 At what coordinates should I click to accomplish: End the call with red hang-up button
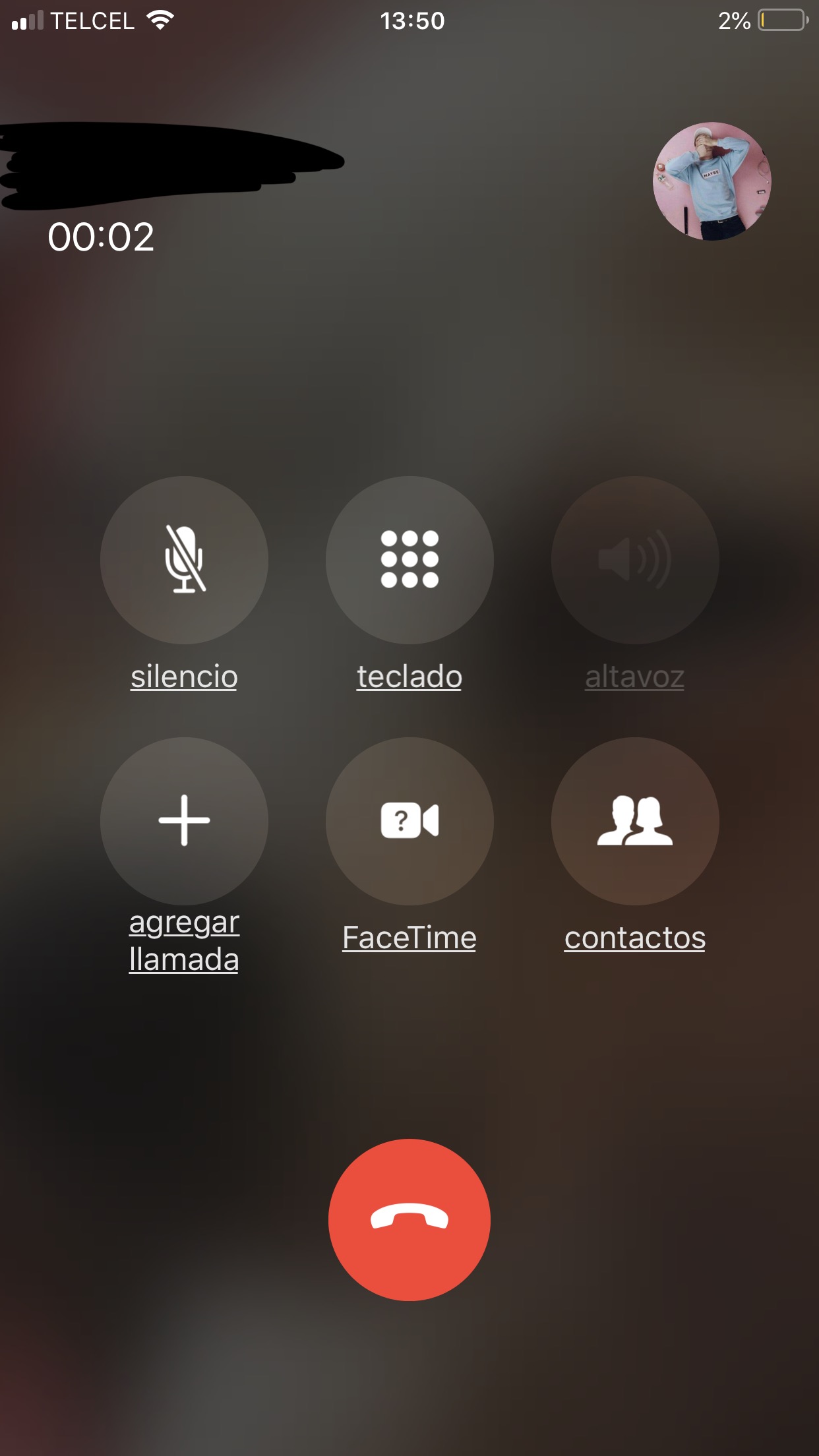click(409, 1219)
